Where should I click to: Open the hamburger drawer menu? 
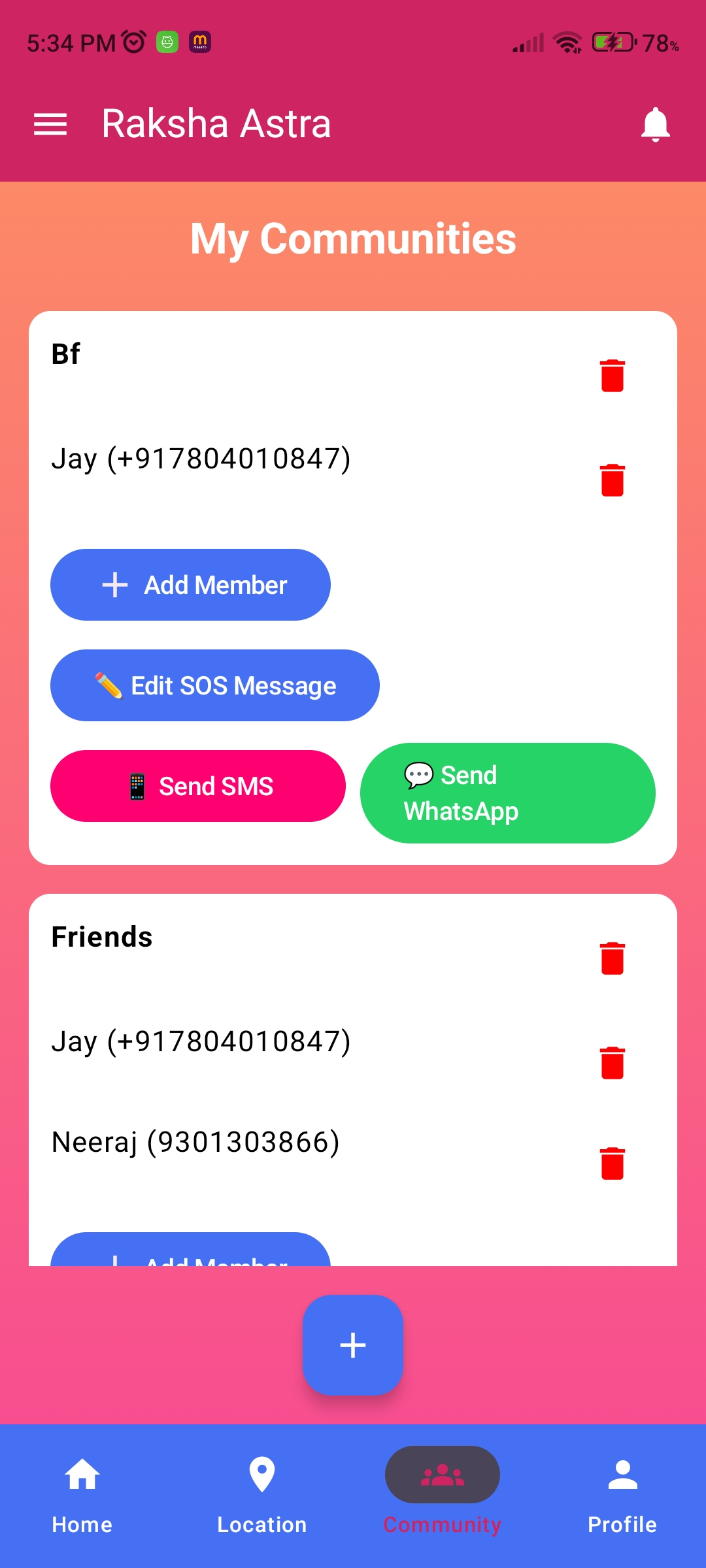click(x=50, y=124)
